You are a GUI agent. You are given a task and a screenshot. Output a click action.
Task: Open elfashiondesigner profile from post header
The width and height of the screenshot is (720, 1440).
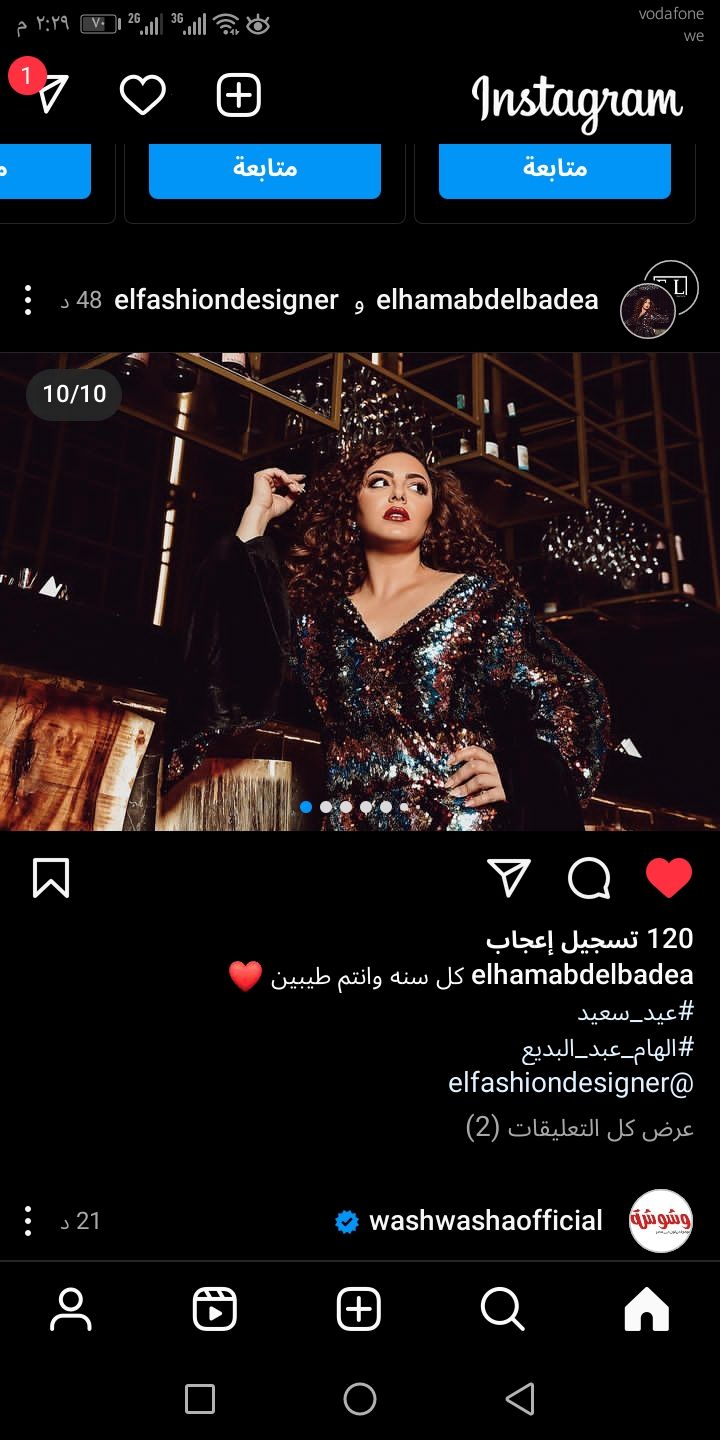pos(226,300)
